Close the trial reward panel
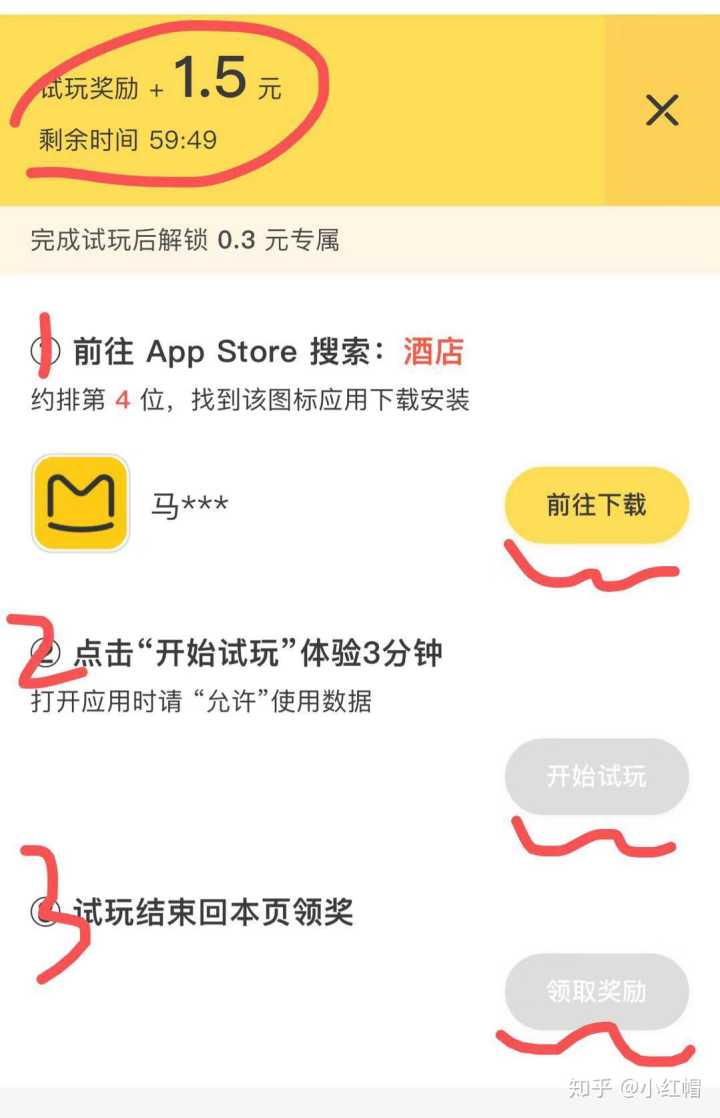The height and width of the screenshot is (1118, 720). pyautogui.click(x=662, y=110)
